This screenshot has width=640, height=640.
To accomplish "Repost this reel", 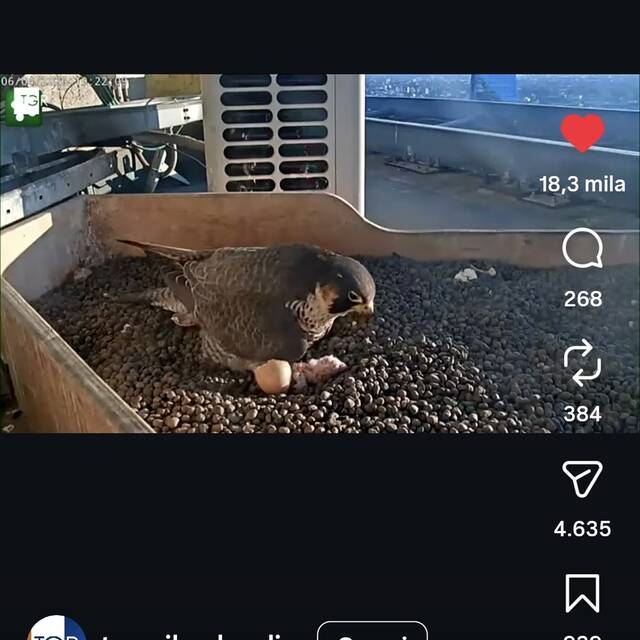I will point(582,362).
